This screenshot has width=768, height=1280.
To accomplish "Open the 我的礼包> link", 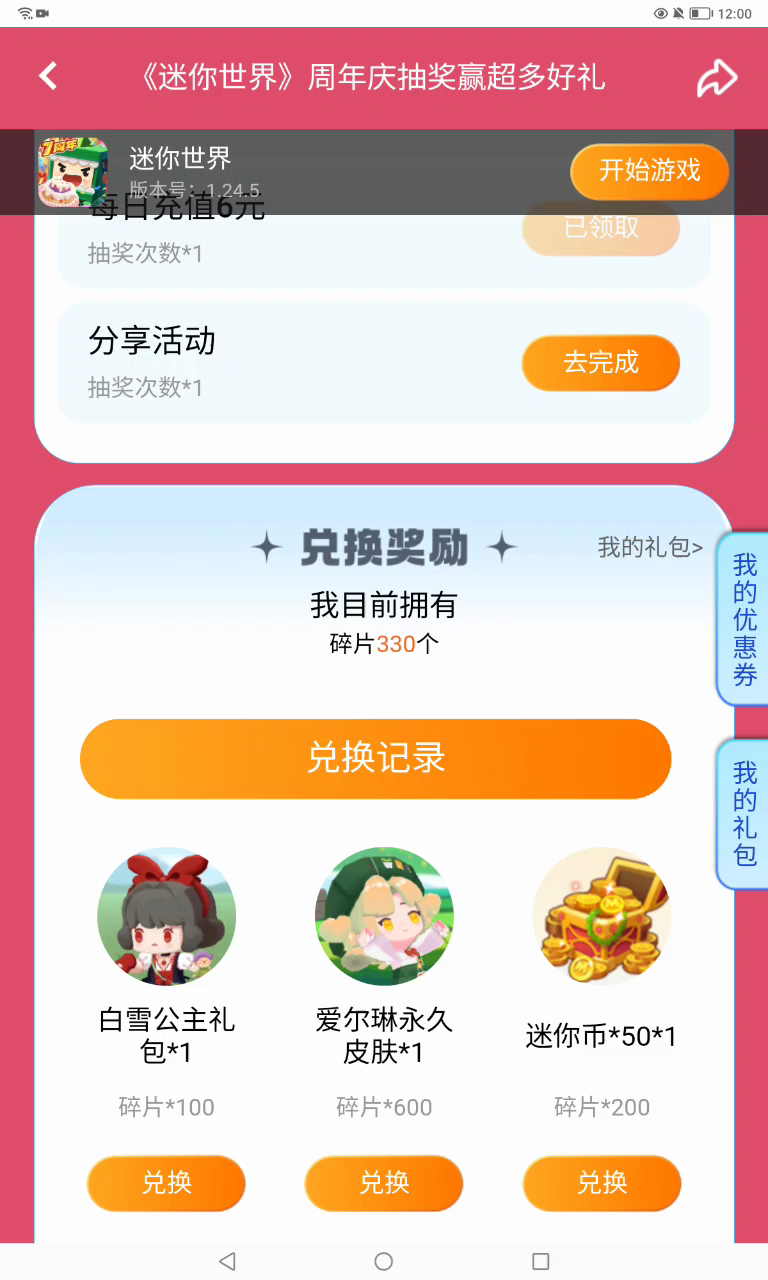I will [650, 547].
